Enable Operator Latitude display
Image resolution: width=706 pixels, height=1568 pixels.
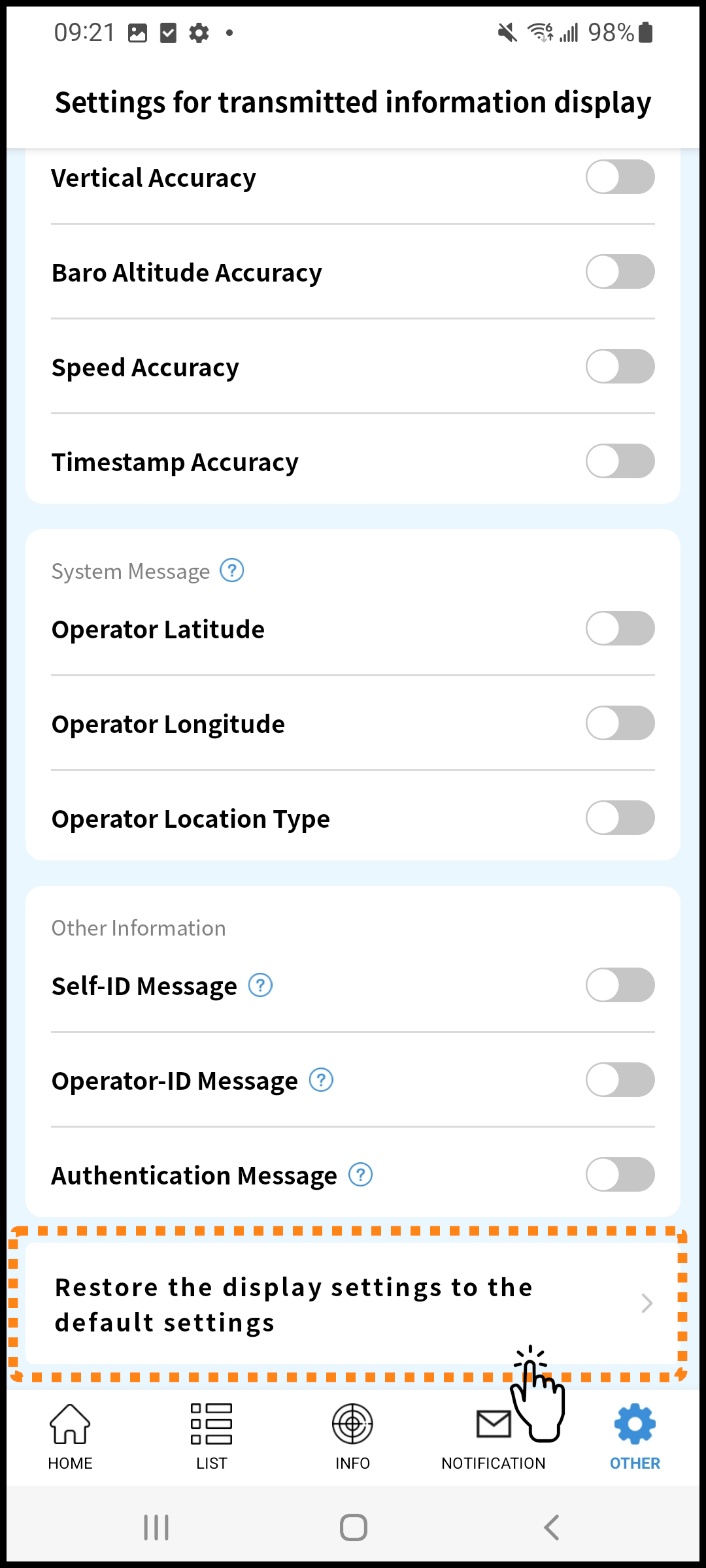620,629
